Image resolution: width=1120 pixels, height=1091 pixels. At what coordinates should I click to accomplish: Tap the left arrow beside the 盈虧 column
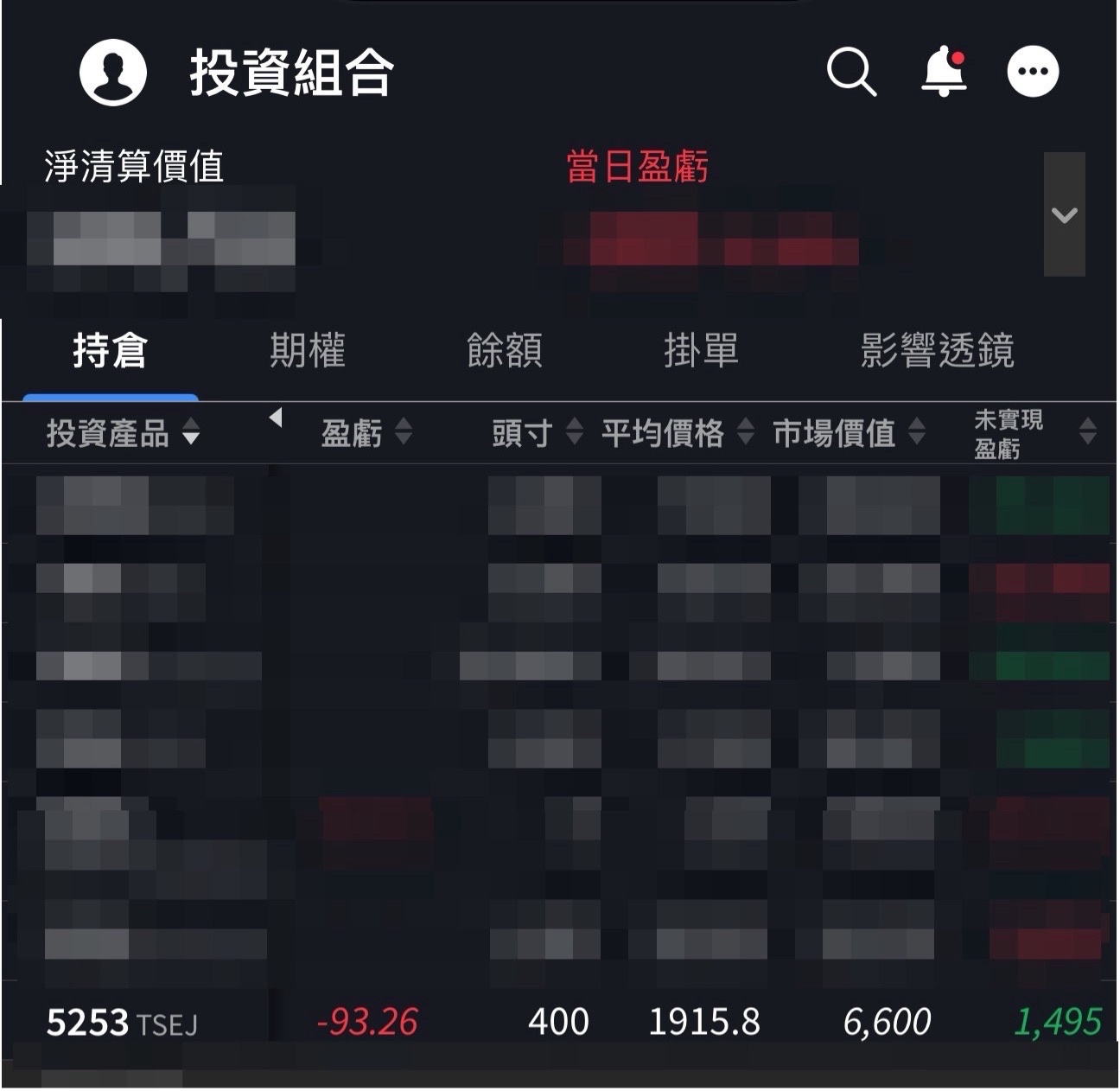(x=276, y=418)
